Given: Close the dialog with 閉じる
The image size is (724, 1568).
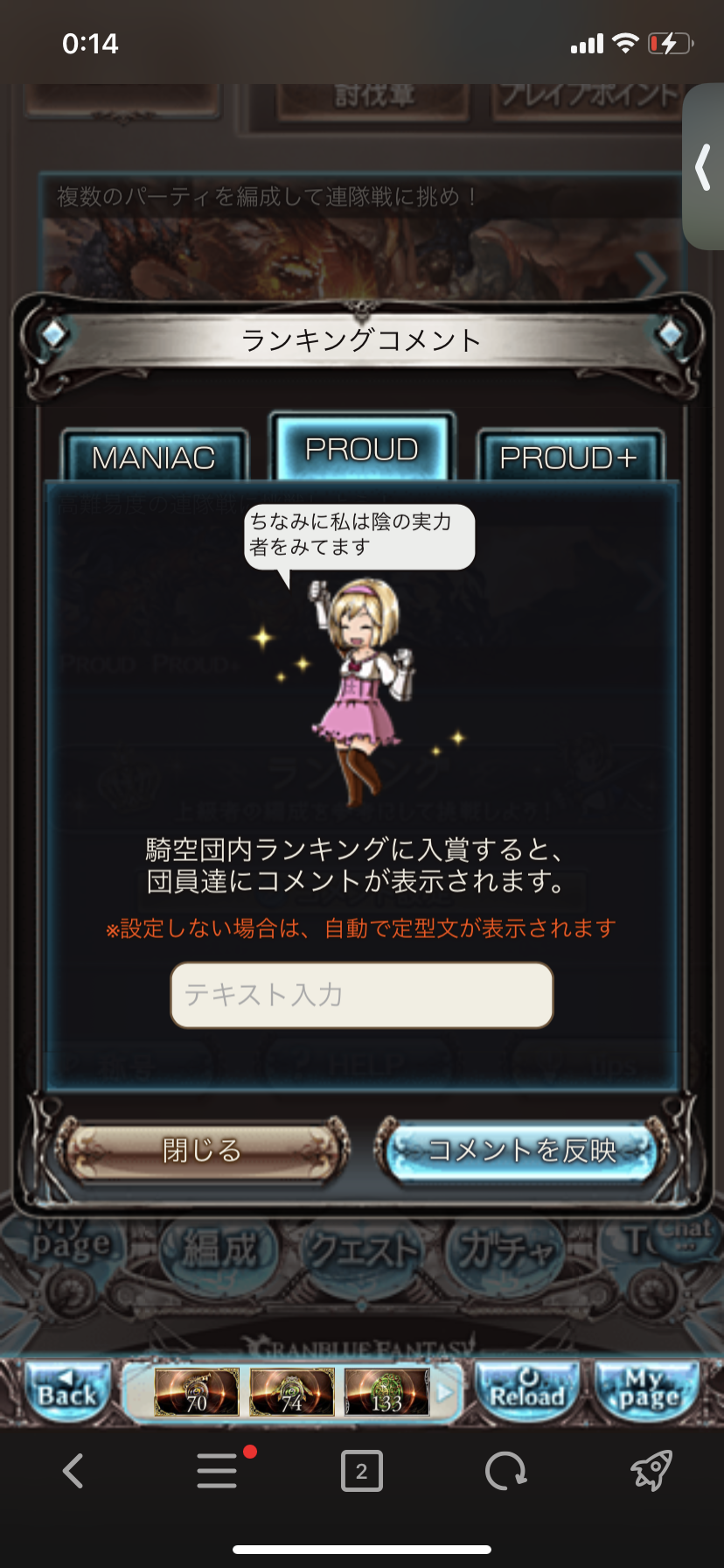Looking at the screenshot, I should 202,1150.
